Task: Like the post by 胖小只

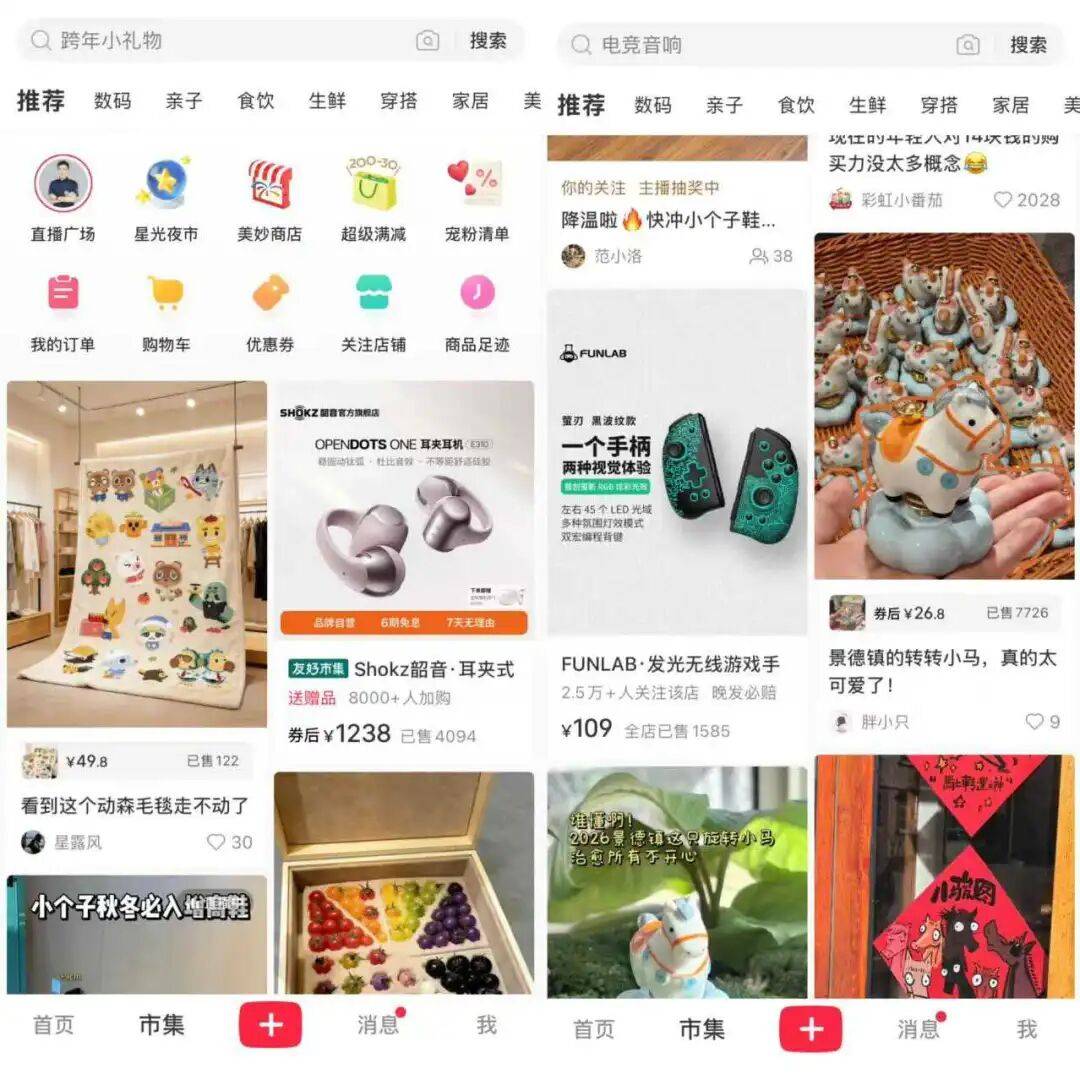Action: tap(1035, 721)
